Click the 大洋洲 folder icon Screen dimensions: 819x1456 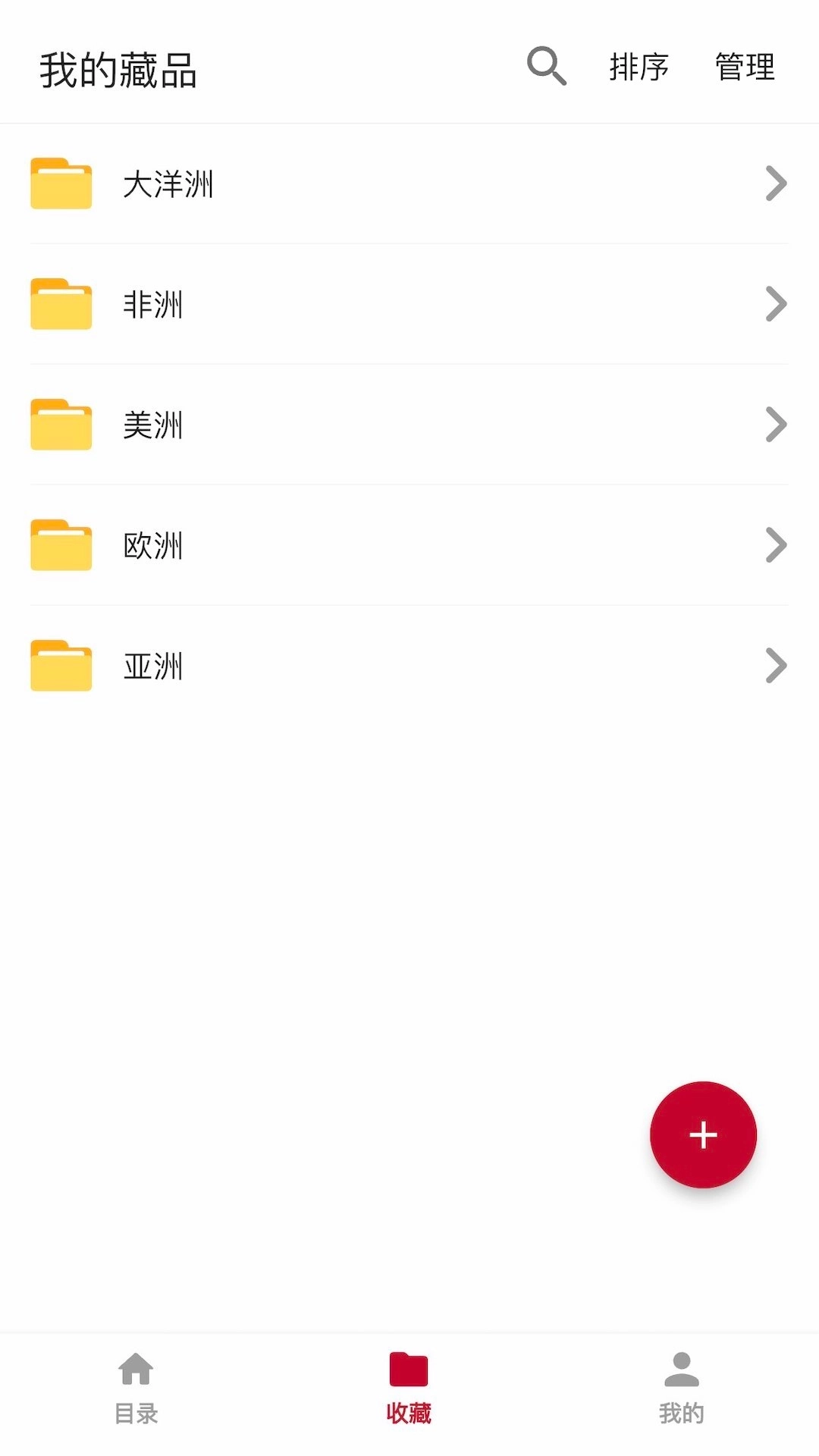point(61,183)
